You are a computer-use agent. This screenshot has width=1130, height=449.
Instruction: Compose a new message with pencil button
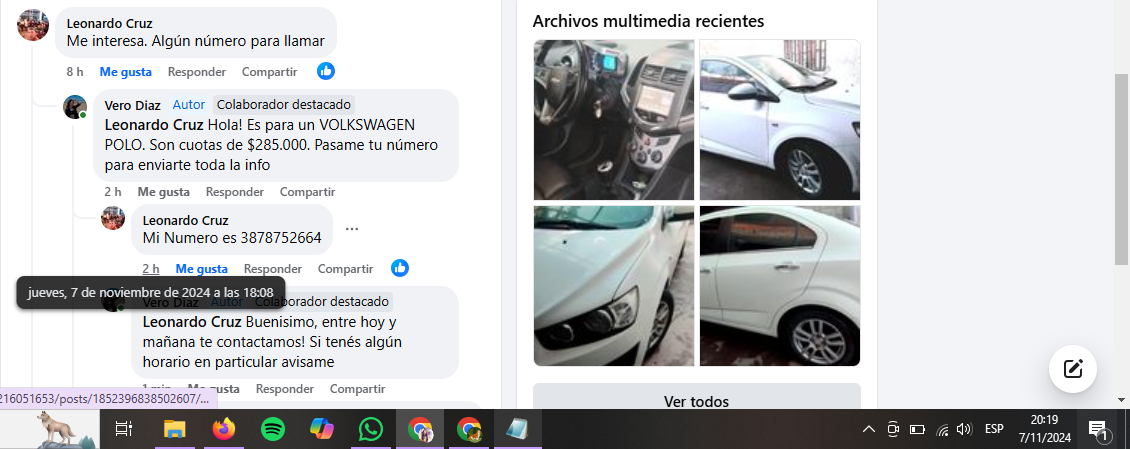pyautogui.click(x=1073, y=368)
